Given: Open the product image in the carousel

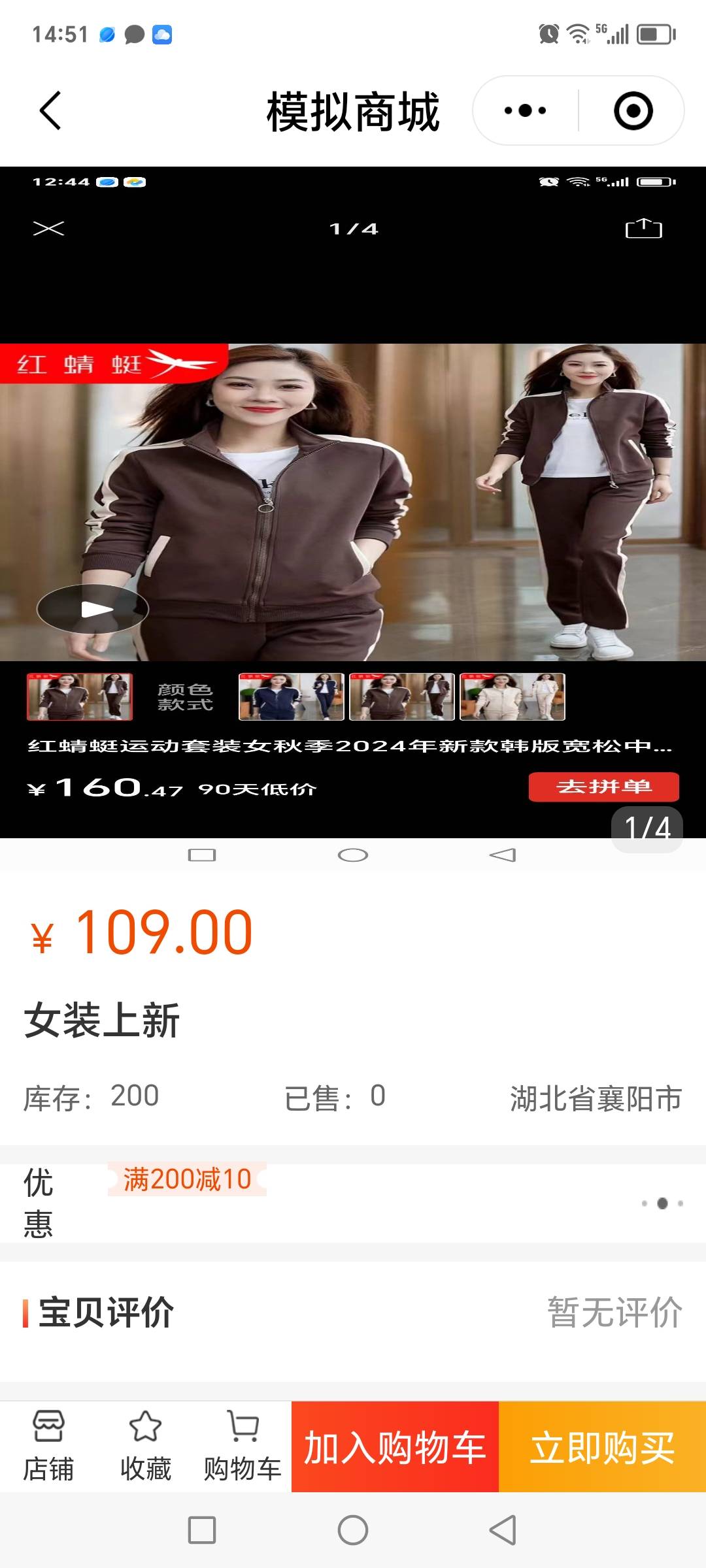Looking at the screenshot, I should [353, 502].
